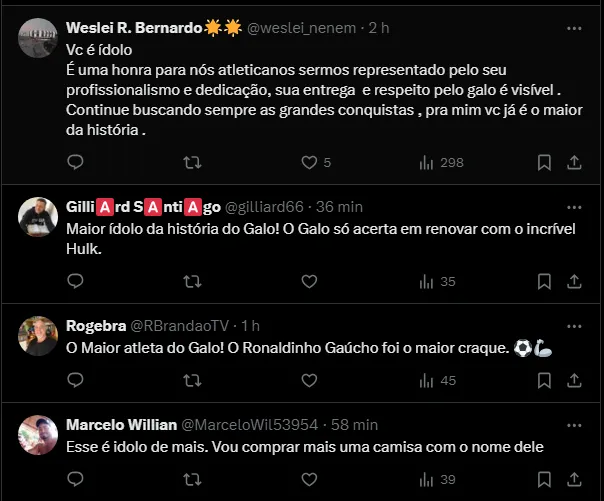Share Weslei R. Bernardo's post

(575, 162)
